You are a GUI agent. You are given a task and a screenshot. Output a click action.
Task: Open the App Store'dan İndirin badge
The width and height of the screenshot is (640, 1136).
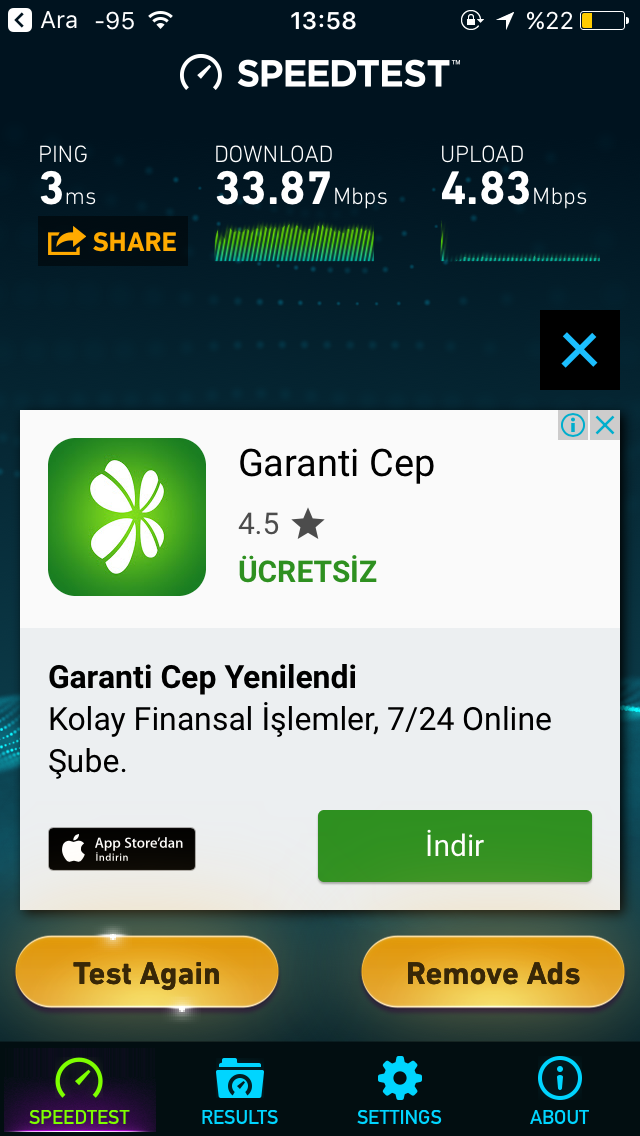[x=122, y=849]
